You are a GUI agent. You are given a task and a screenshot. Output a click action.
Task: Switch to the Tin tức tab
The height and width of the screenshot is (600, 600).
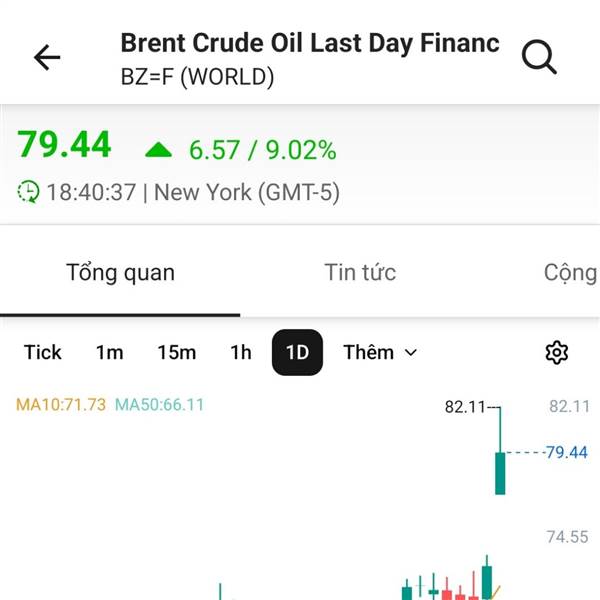click(x=360, y=272)
